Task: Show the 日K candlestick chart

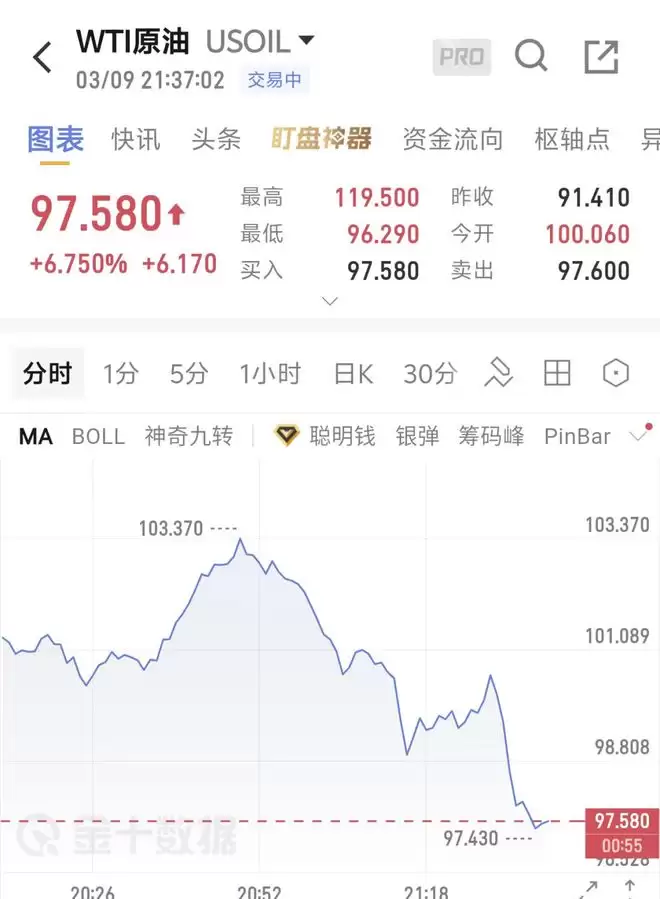Action: click(353, 374)
